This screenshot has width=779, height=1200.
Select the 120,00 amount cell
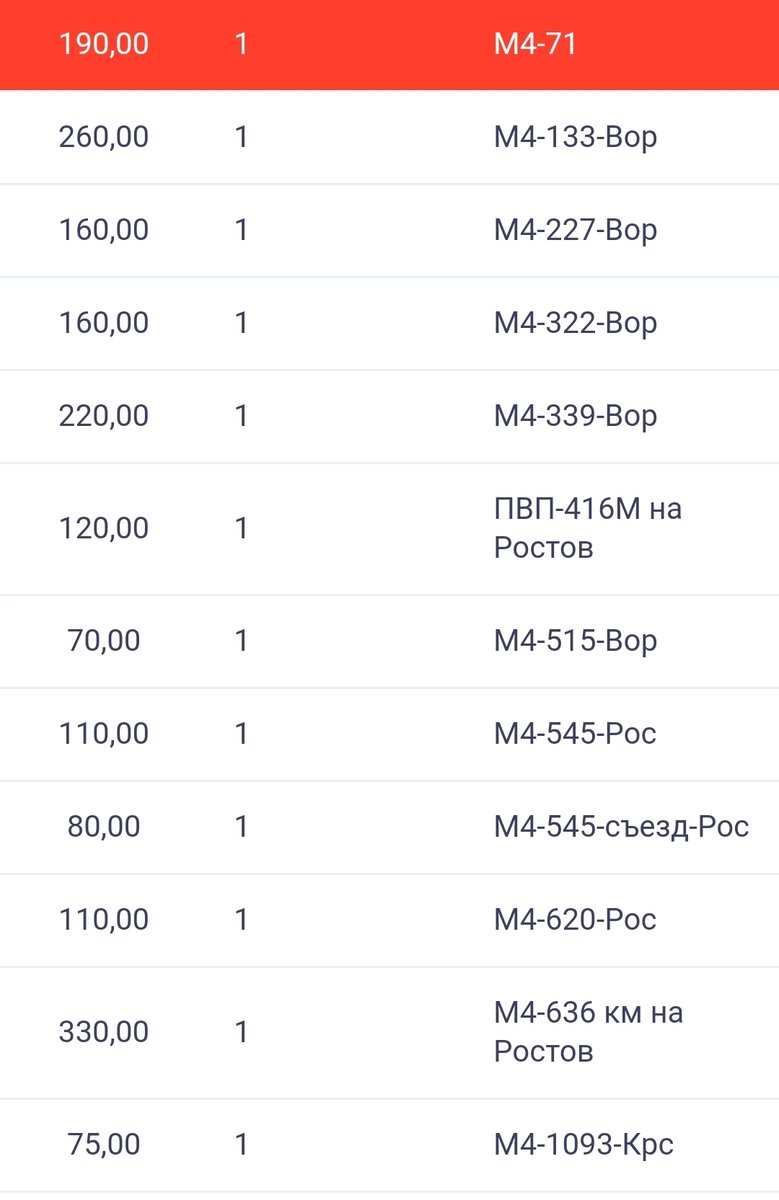tap(106, 528)
